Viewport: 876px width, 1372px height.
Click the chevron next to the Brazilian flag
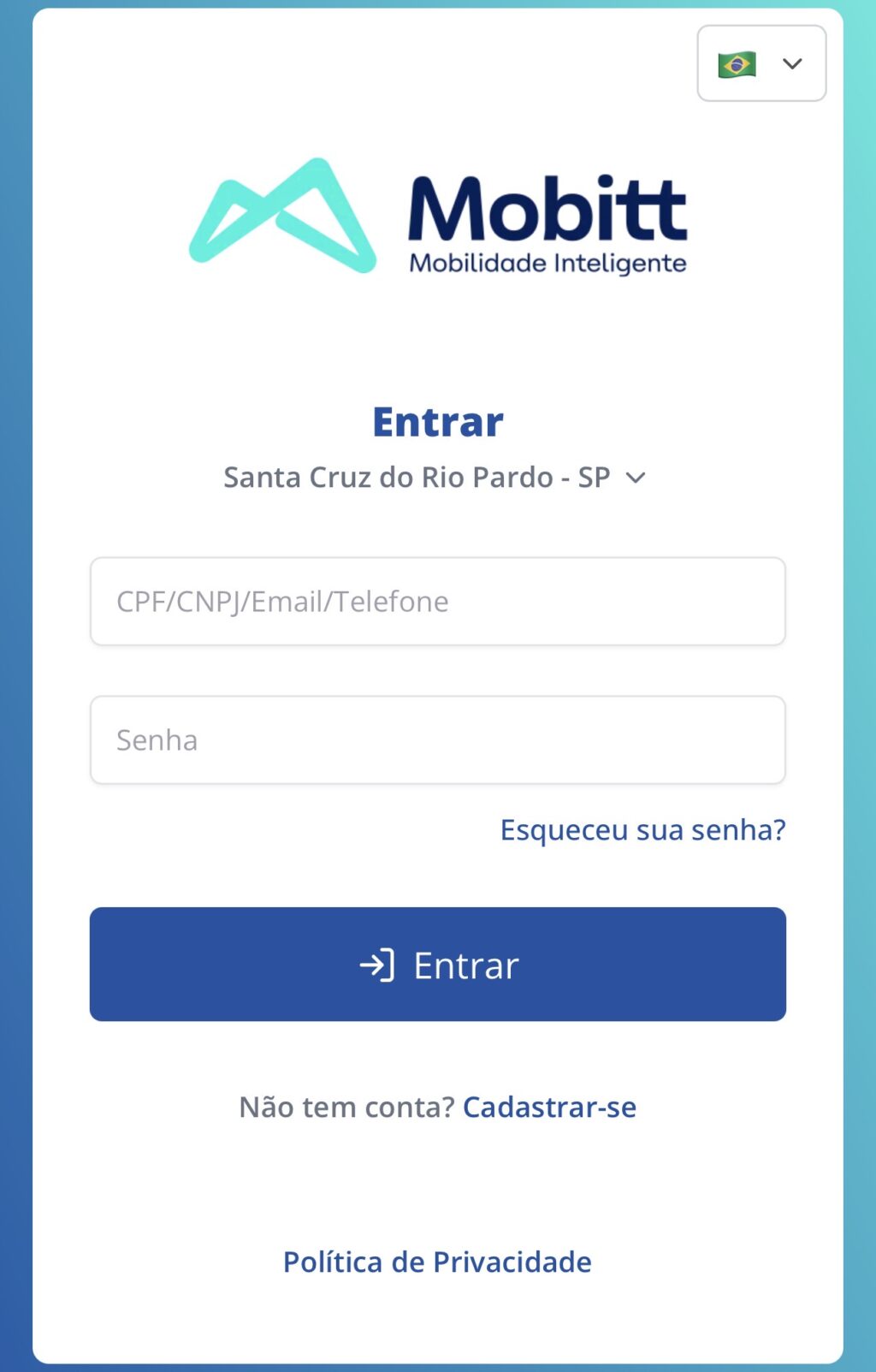coord(791,63)
